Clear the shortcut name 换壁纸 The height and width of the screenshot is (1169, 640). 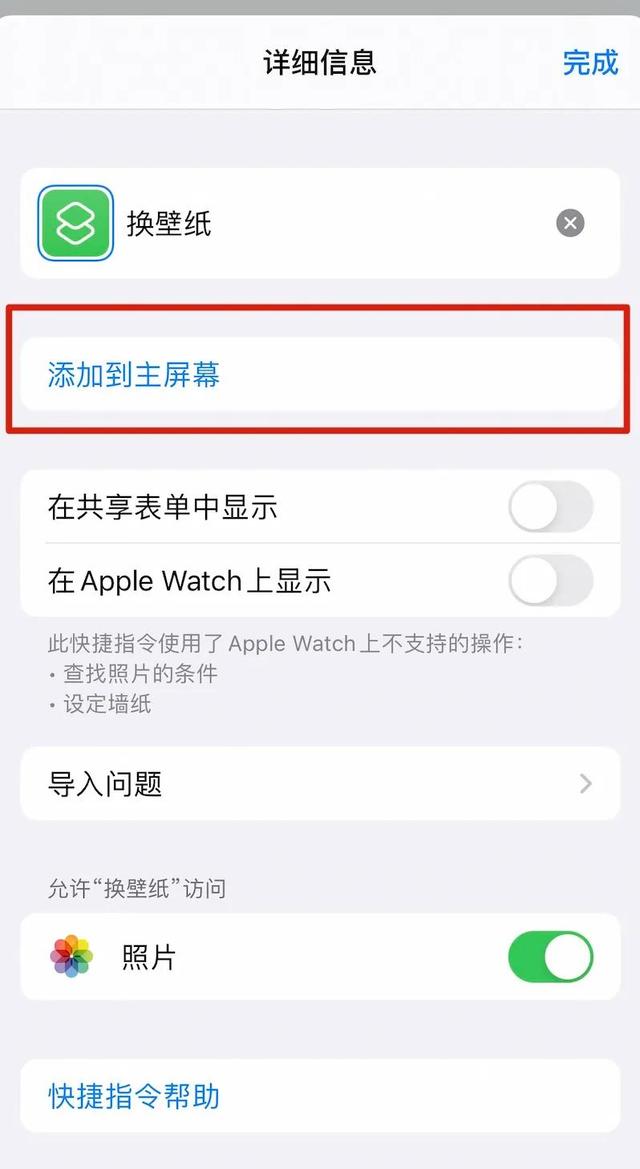[x=570, y=223]
